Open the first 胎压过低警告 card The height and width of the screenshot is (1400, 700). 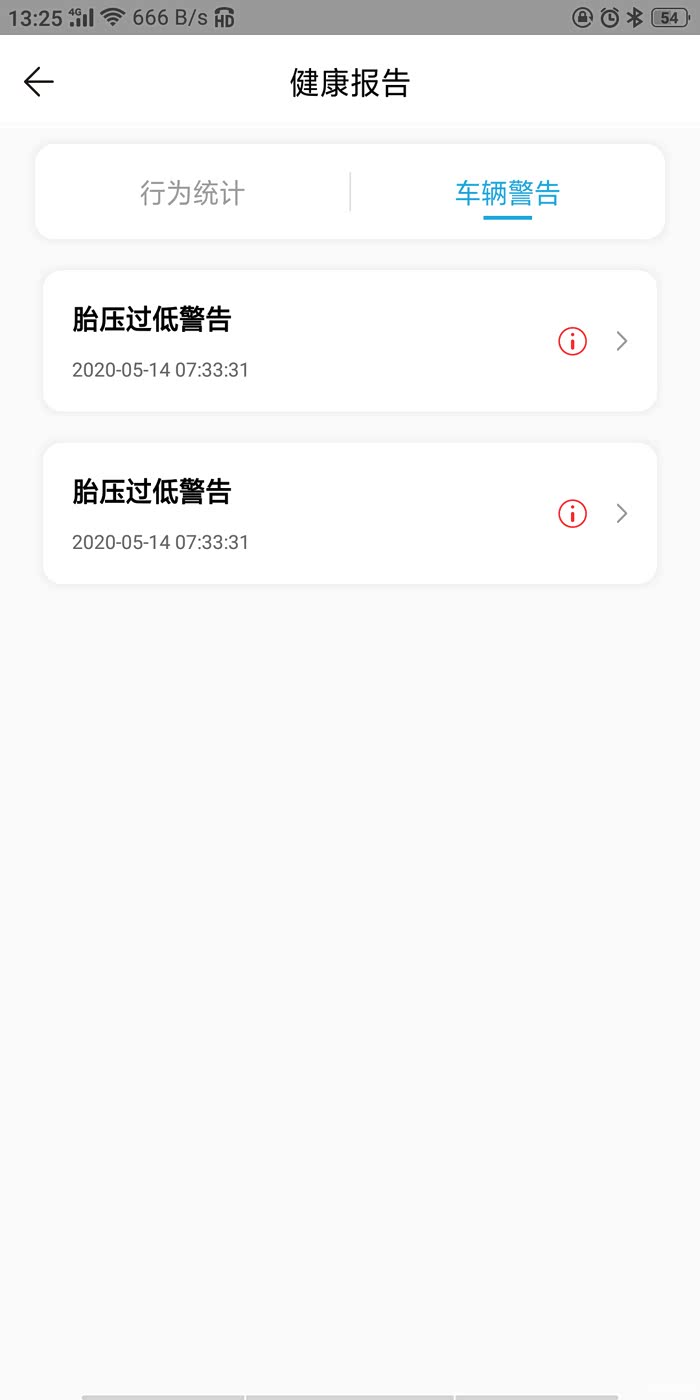pos(349,341)
